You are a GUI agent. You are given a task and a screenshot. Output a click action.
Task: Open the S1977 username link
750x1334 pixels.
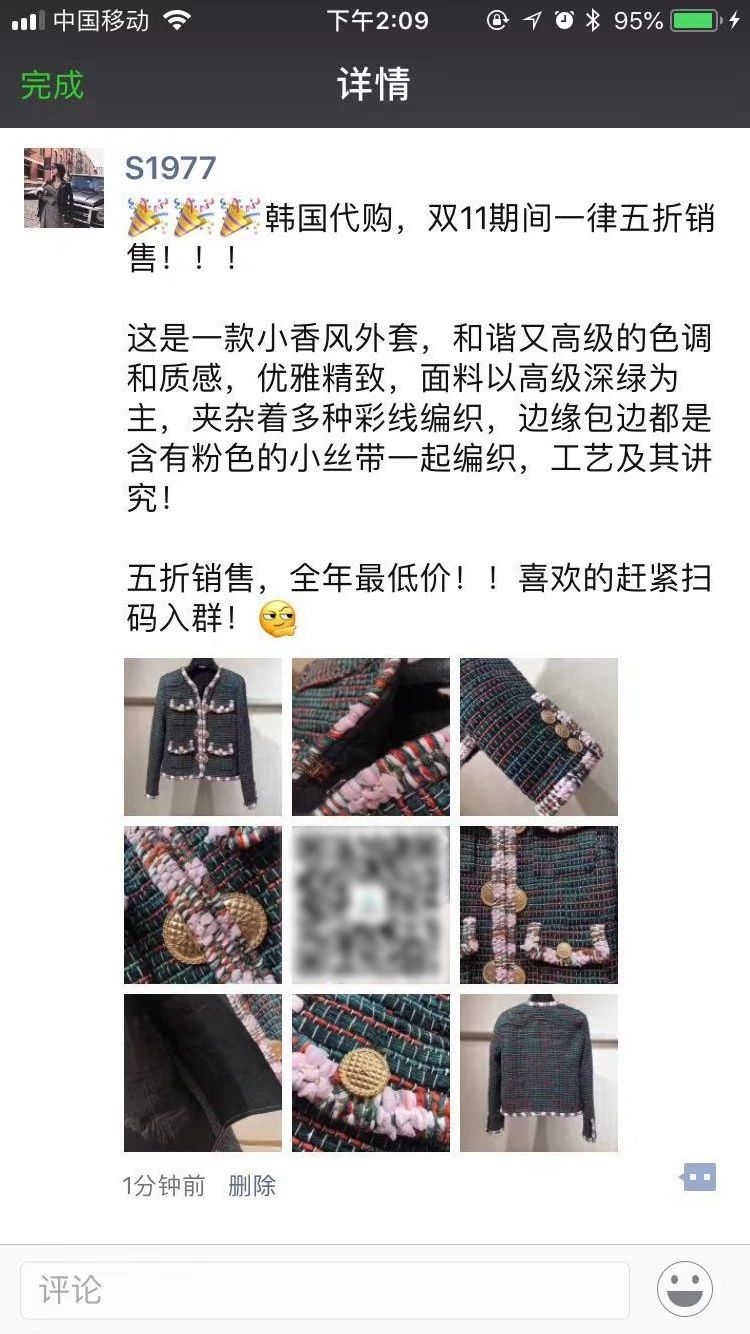(x=170, y=167)
